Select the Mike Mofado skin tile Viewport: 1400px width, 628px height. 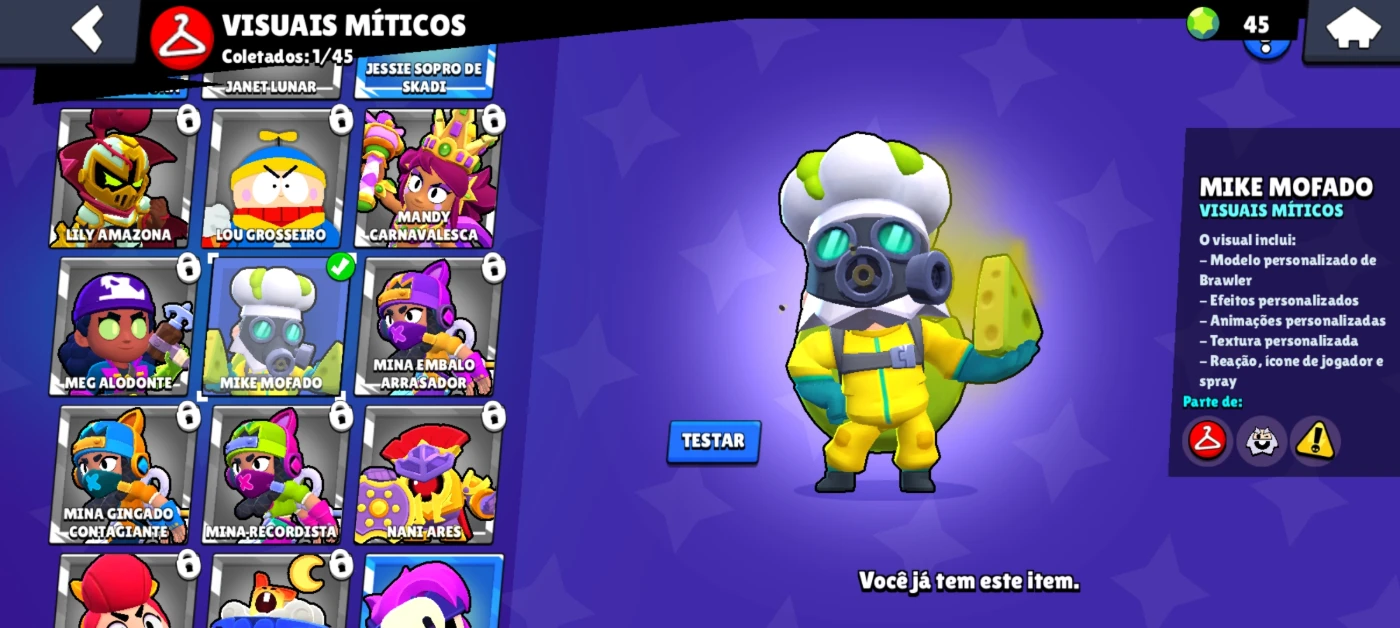[x=272, y=327]
